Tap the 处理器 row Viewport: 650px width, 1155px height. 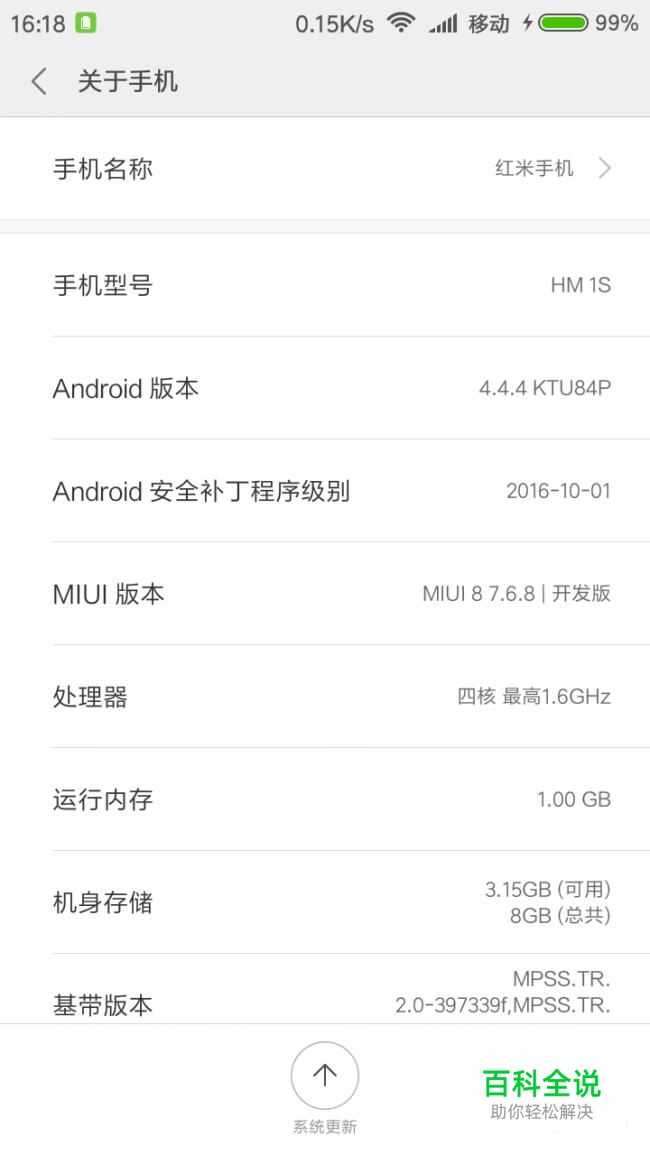(x=325, y=696)
